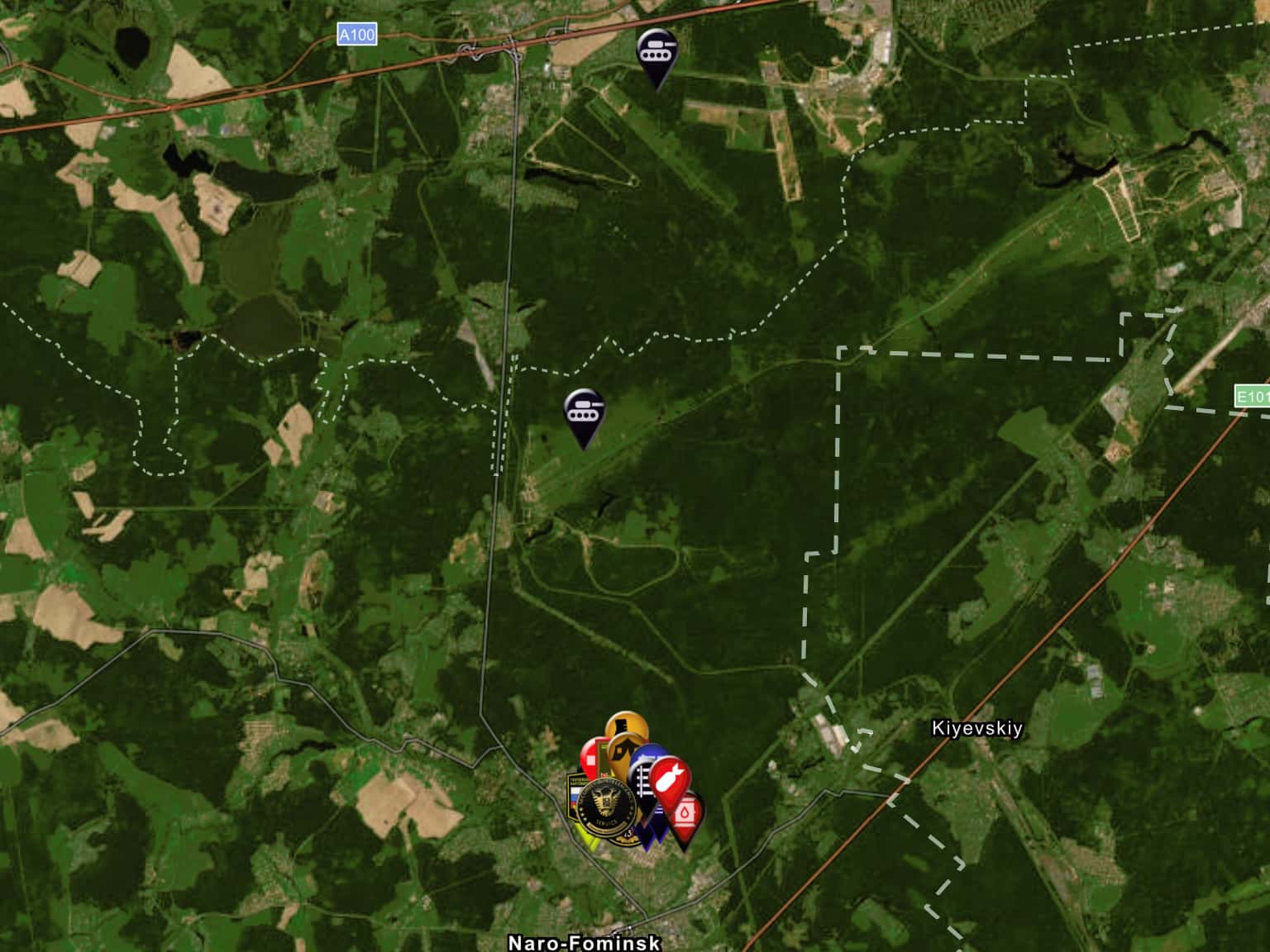Tap the red bomb marker
Image resolution: width=1270 pixels, height=952 pixels.
tap(670, 777)
